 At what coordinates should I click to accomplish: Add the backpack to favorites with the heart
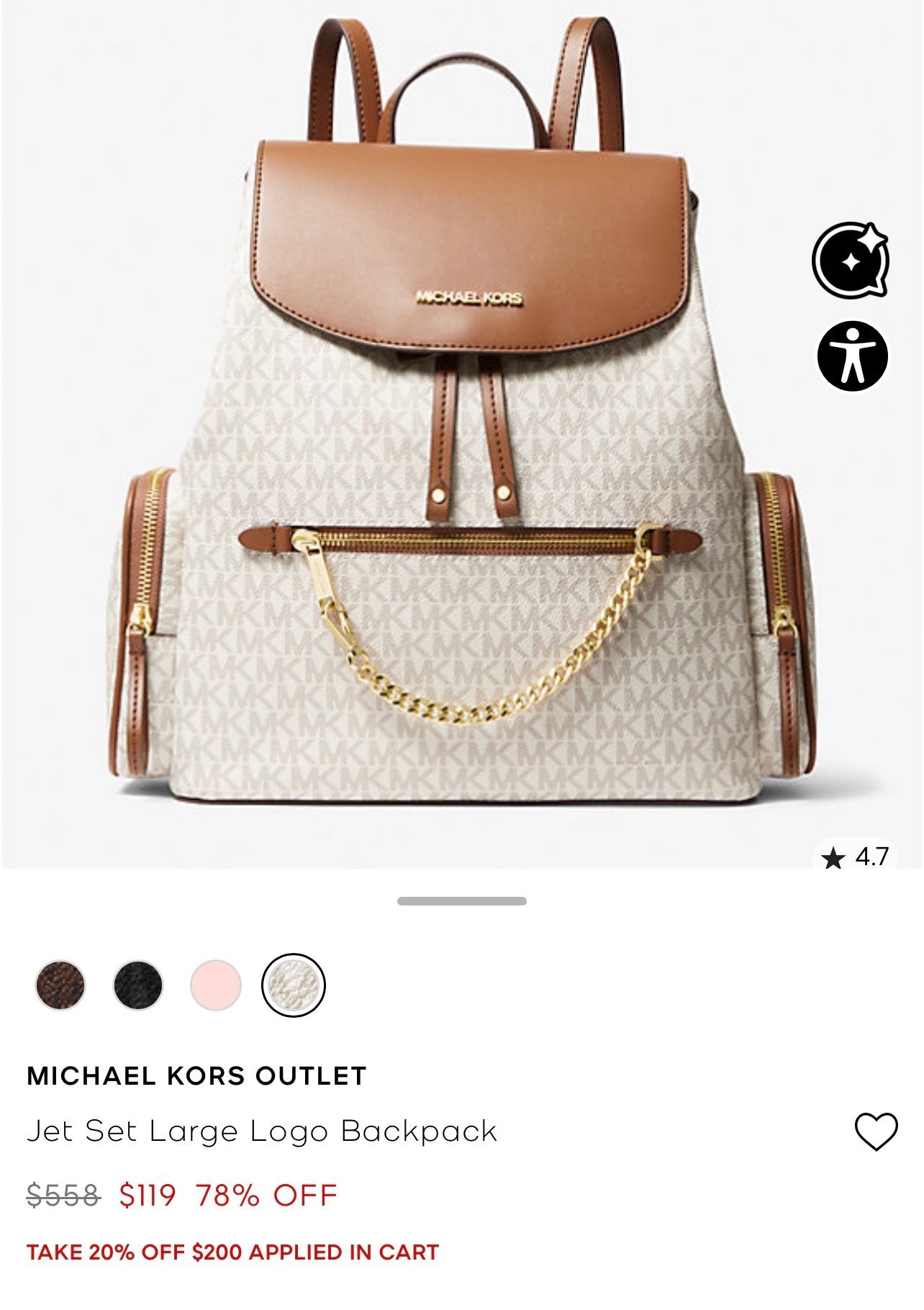pos(876,1131)
